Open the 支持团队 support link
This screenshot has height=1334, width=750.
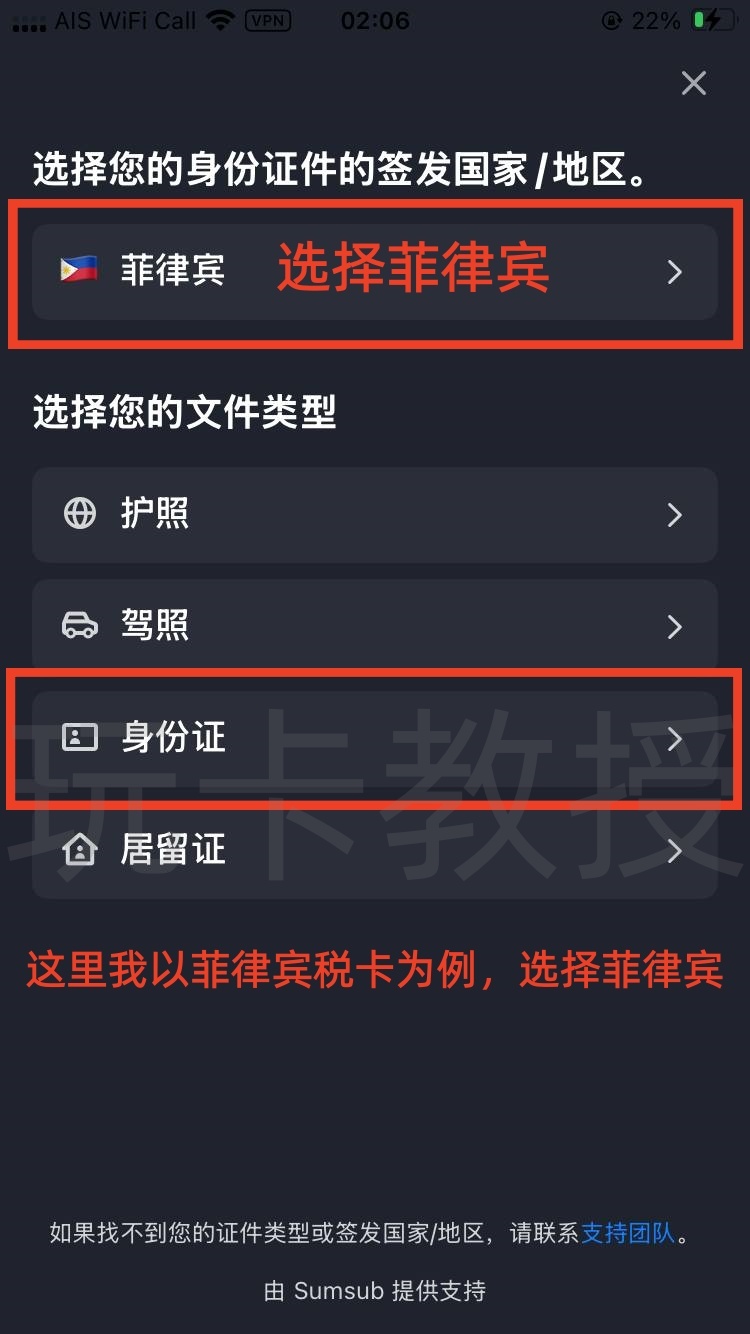click(628, 1233)
